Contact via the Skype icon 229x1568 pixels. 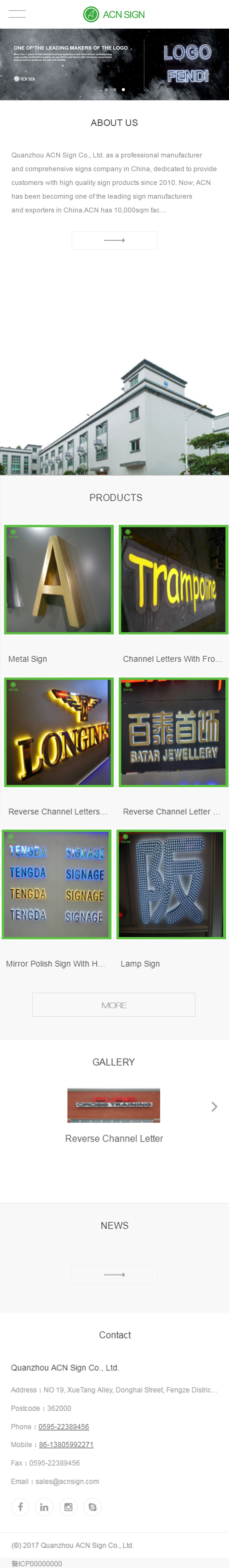coord(92,1506)
